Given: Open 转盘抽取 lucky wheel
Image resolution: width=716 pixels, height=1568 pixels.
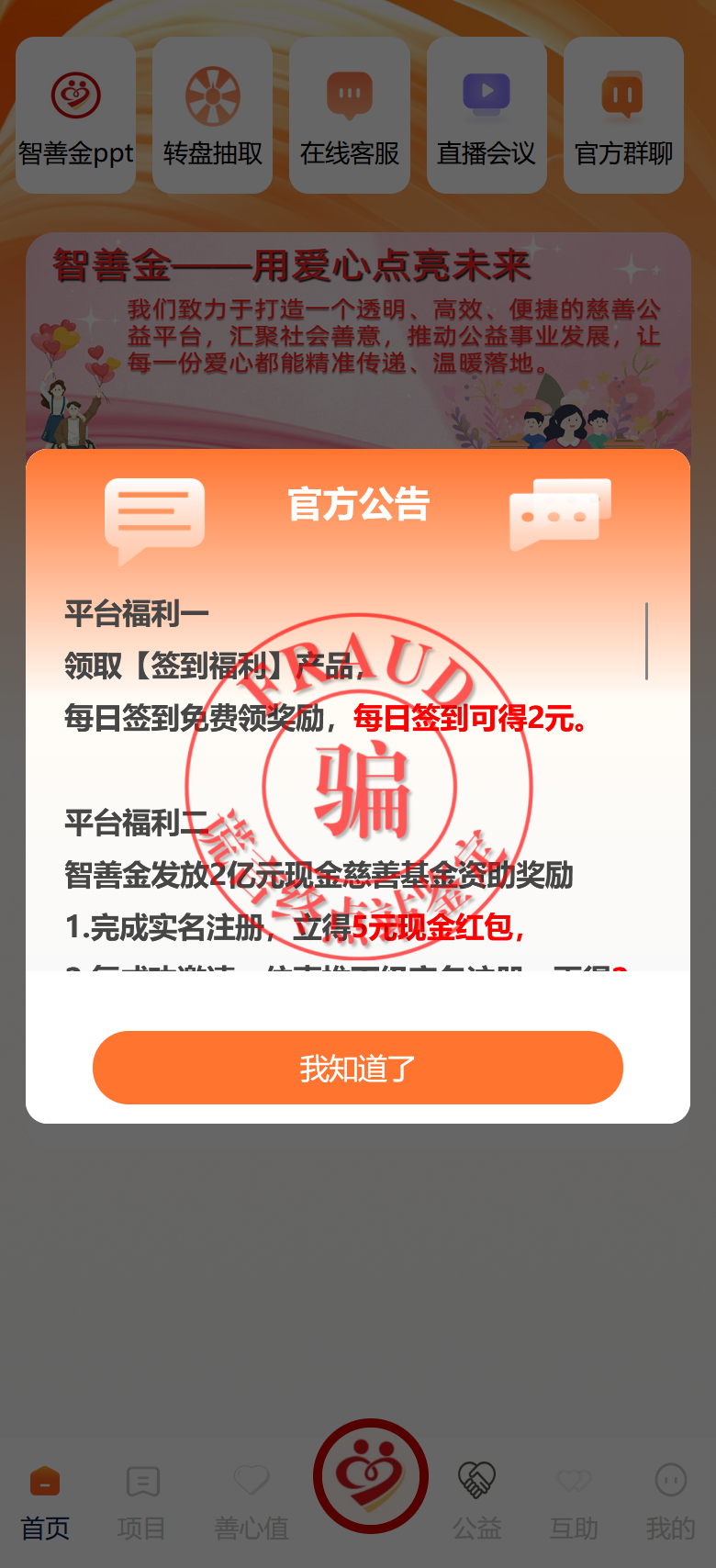Looking at the screenshot, I should pos(212,116).
